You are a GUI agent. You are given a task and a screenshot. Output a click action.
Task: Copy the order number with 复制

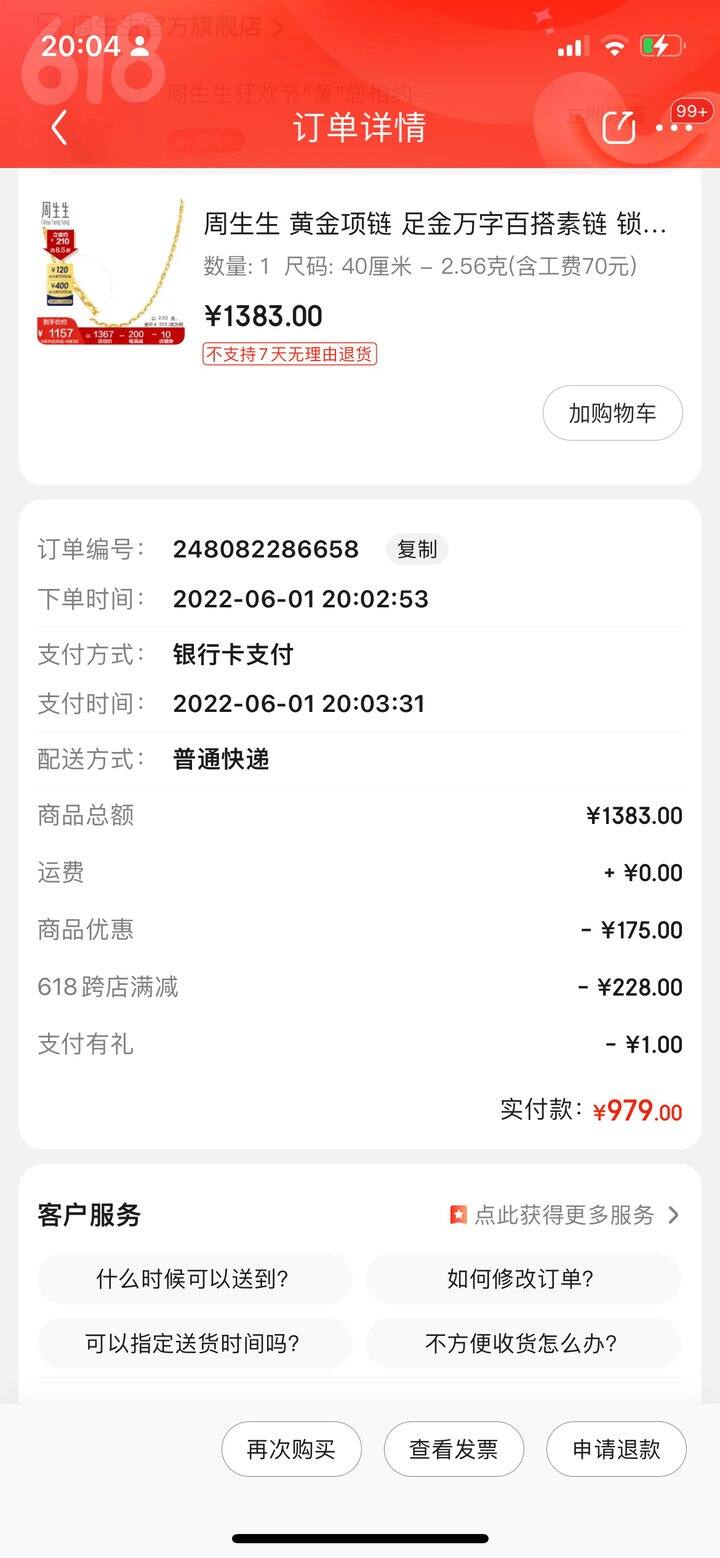417,549
